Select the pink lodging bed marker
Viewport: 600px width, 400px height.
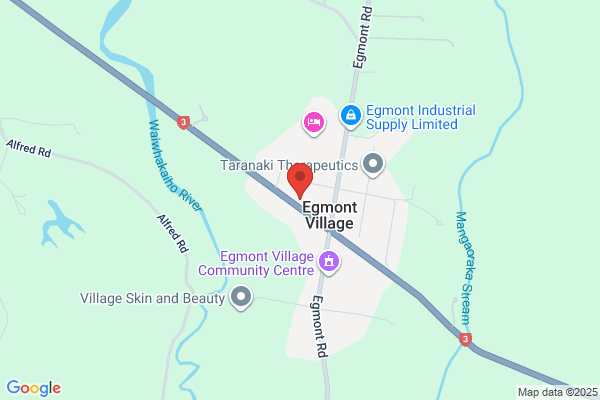pyautogui.click(x=314, y=123)
